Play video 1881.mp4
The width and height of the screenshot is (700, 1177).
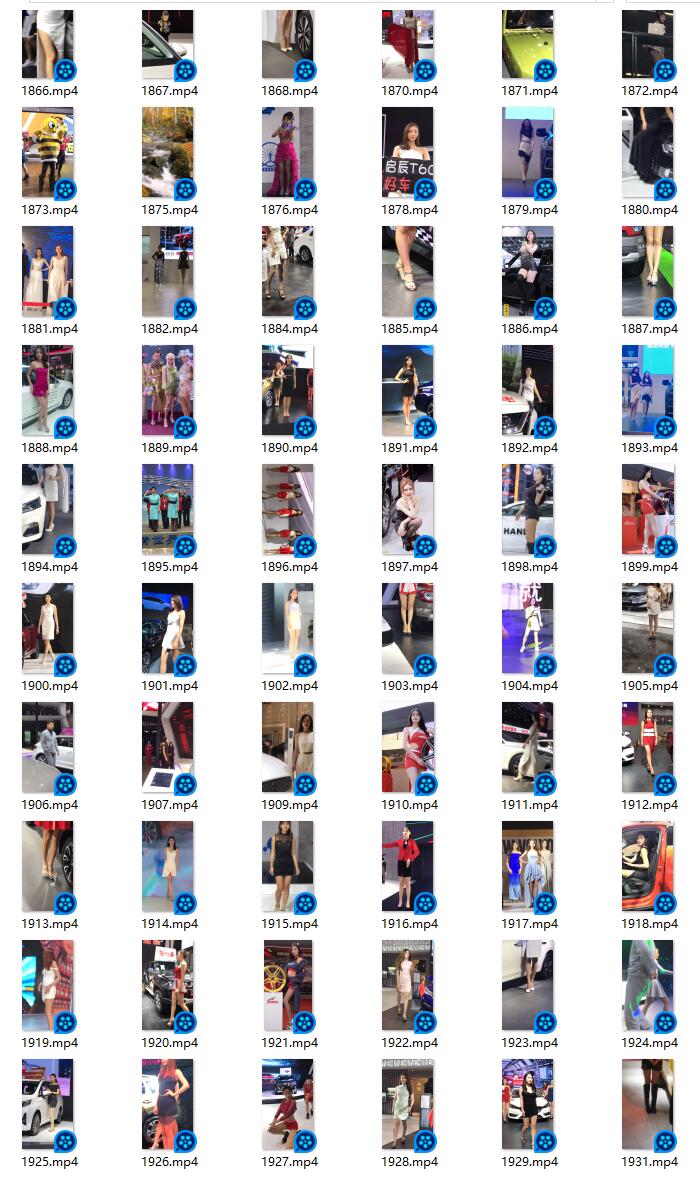(x=48, y=272)
